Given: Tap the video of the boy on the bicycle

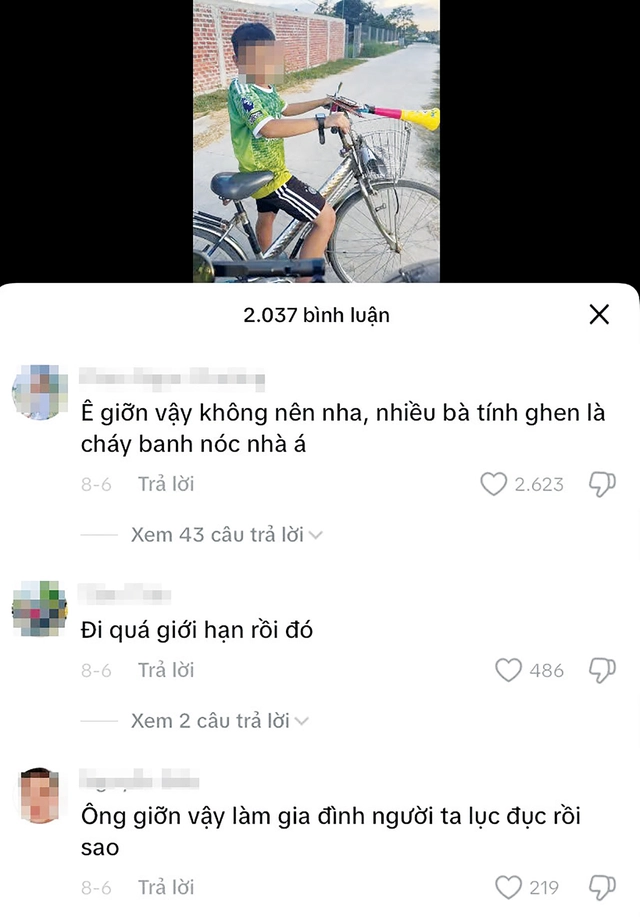Looking at the screenshot, I should coord(316,140).
